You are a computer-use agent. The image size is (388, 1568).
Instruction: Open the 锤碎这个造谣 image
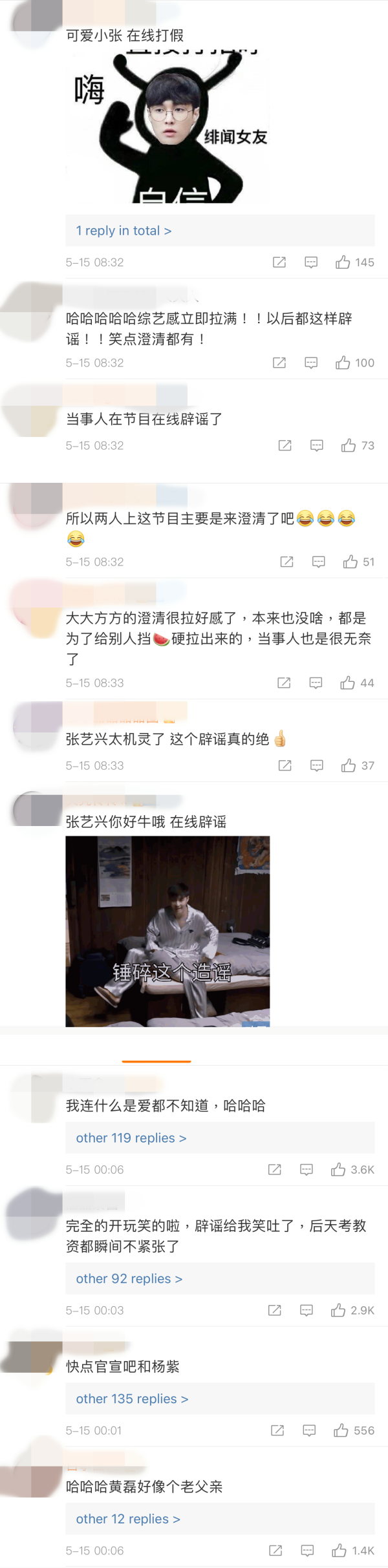[x=167, y=931]
